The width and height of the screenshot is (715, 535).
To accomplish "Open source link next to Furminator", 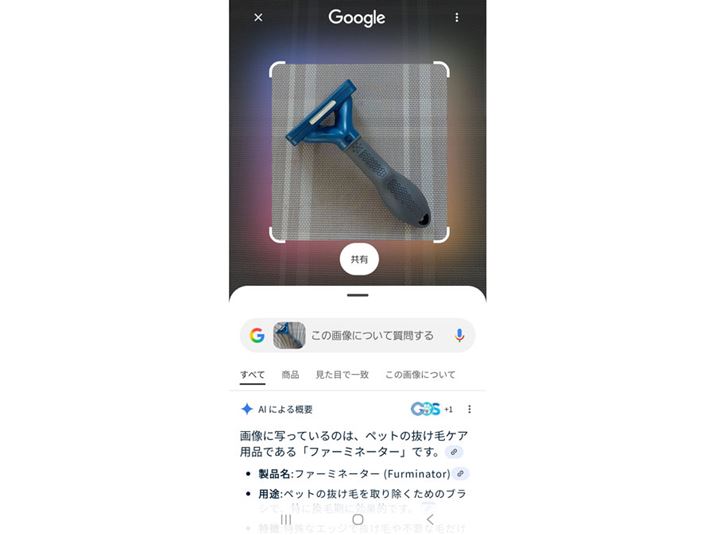I will (x=461, y=474).
